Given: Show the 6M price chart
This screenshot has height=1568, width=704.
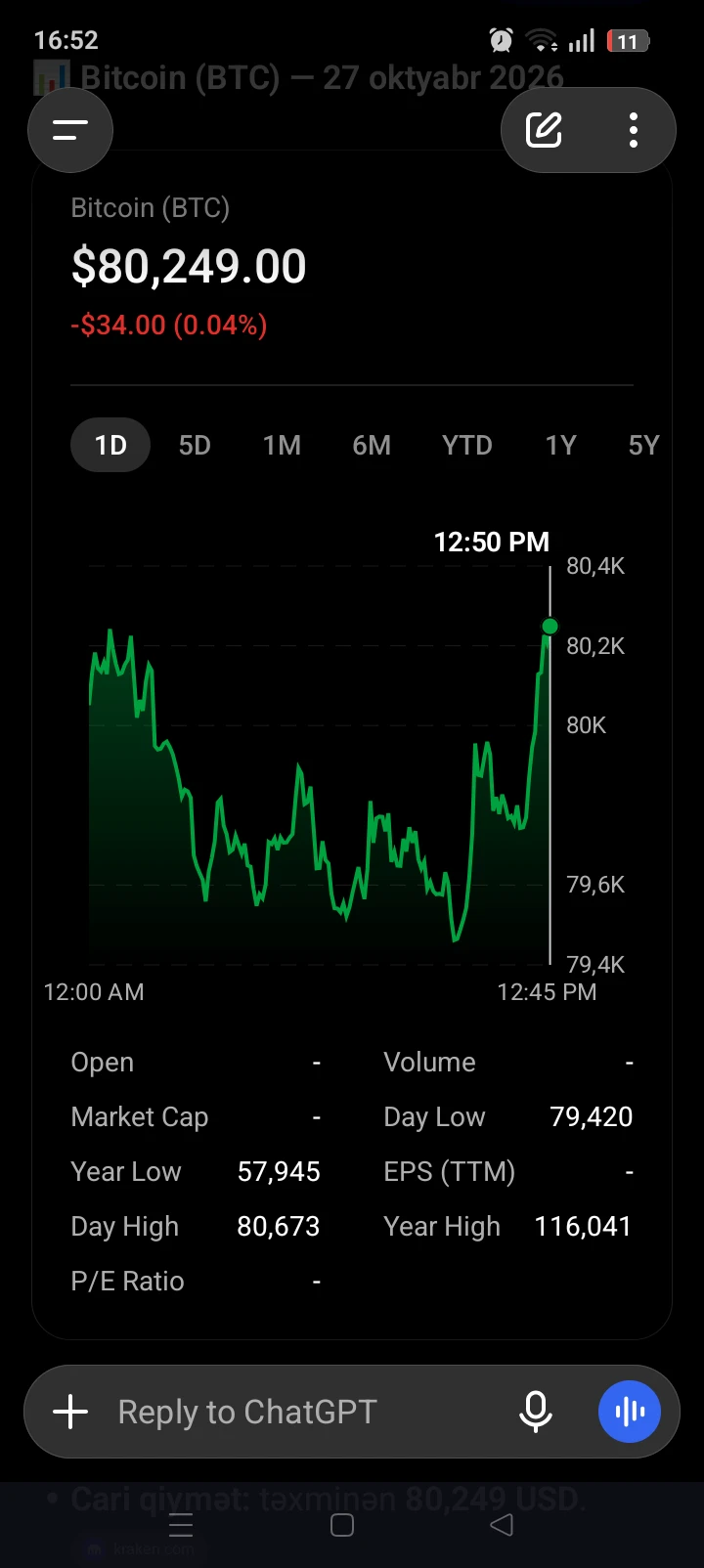Looking at the screenshot, I should point(372,445).
